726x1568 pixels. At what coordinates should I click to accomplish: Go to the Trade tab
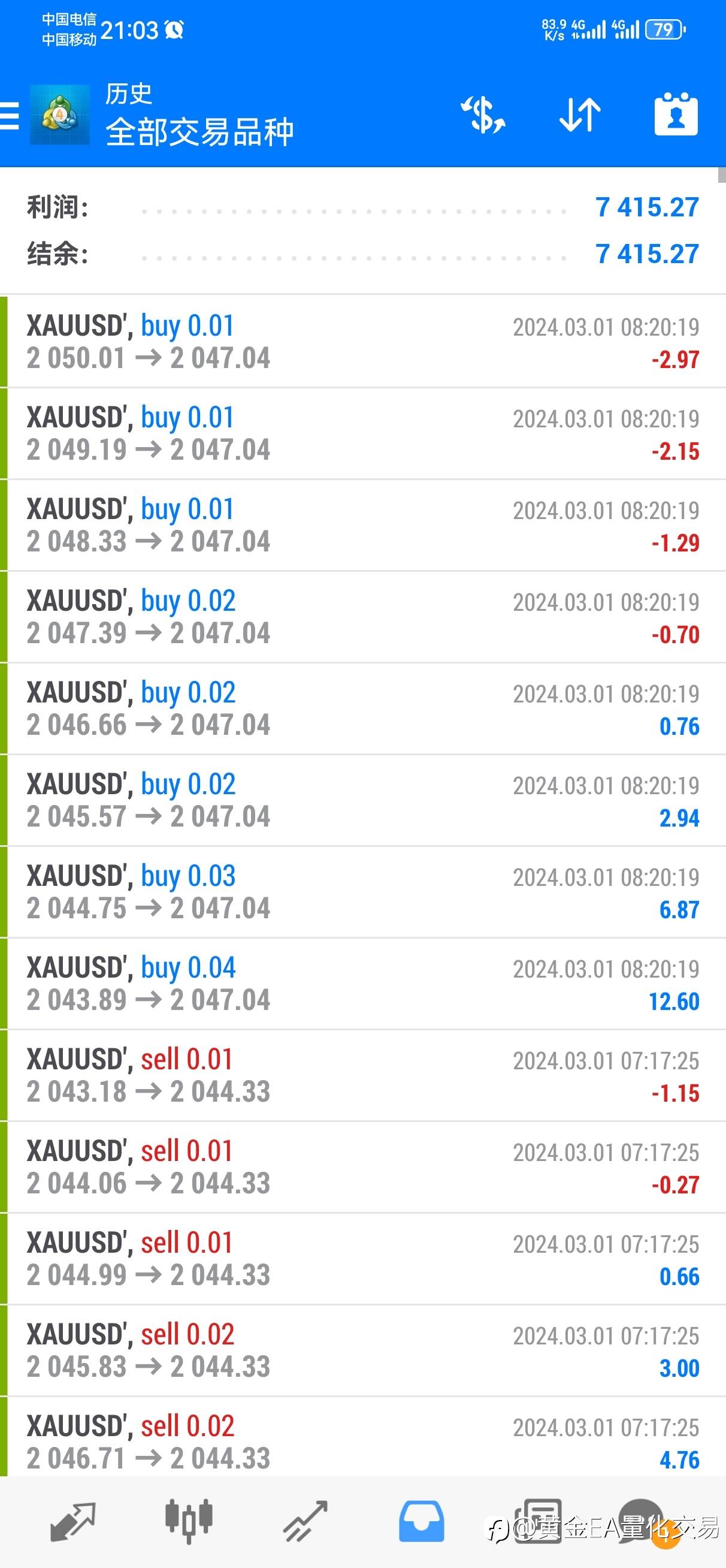pos(305,1521)
